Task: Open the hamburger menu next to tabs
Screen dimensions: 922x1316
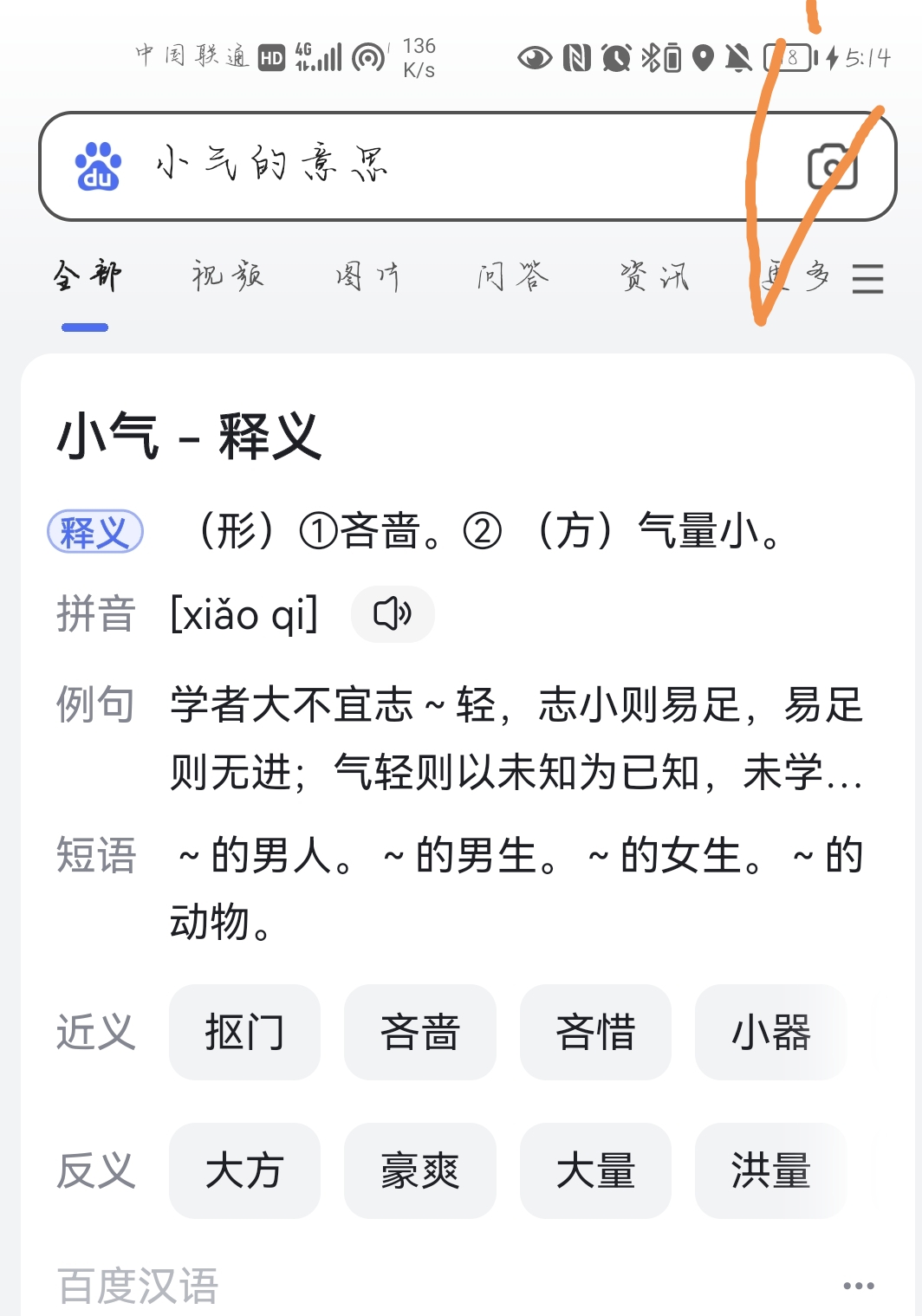Action: pos(867,279)
